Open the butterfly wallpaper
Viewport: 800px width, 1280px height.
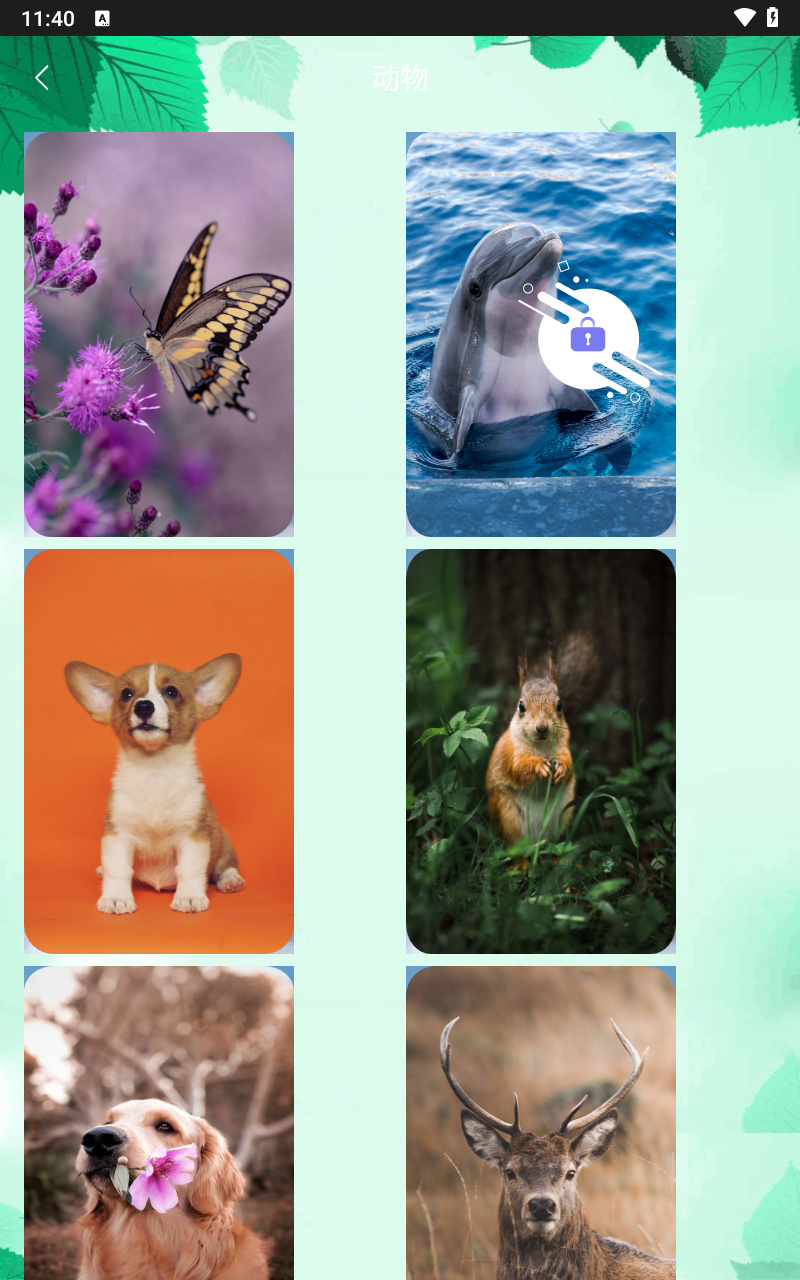tap(159, 334)
